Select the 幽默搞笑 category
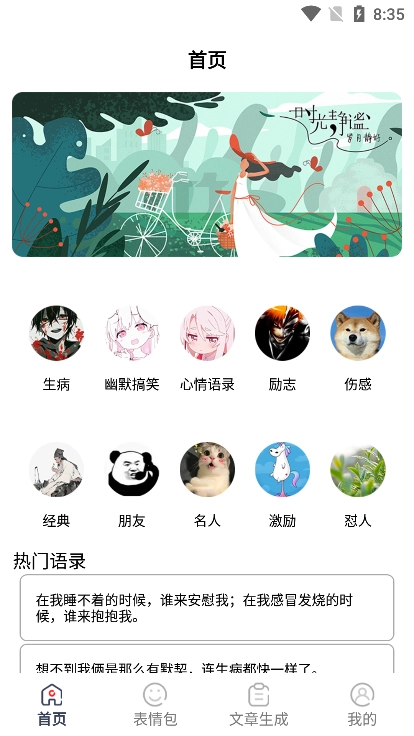This screenshot has height=736, width=414. point(132,349)
